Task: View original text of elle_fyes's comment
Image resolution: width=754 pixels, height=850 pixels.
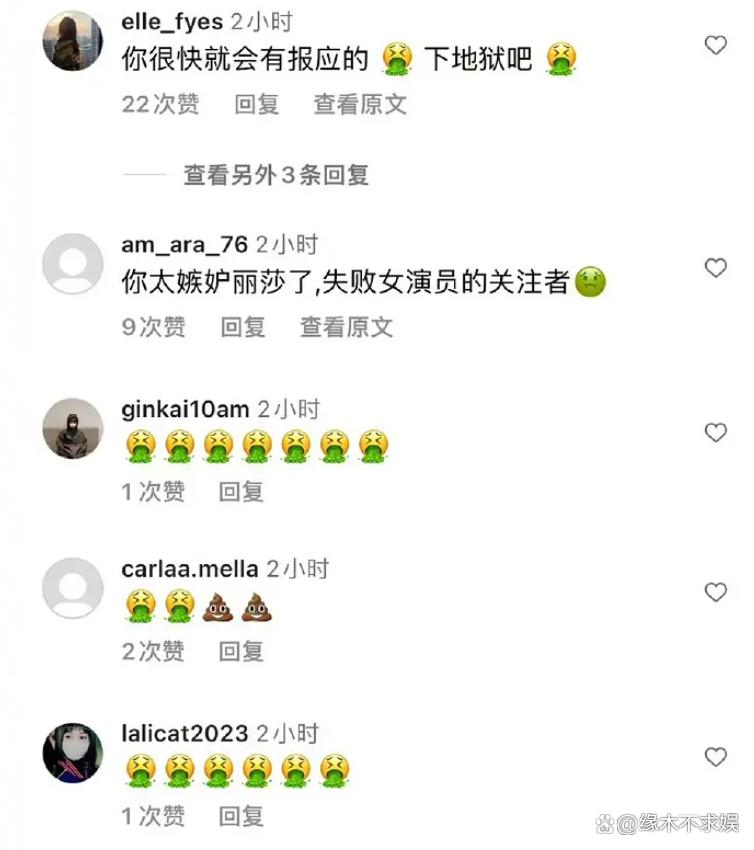Action: pyautogui.click(x=360, y=104)
